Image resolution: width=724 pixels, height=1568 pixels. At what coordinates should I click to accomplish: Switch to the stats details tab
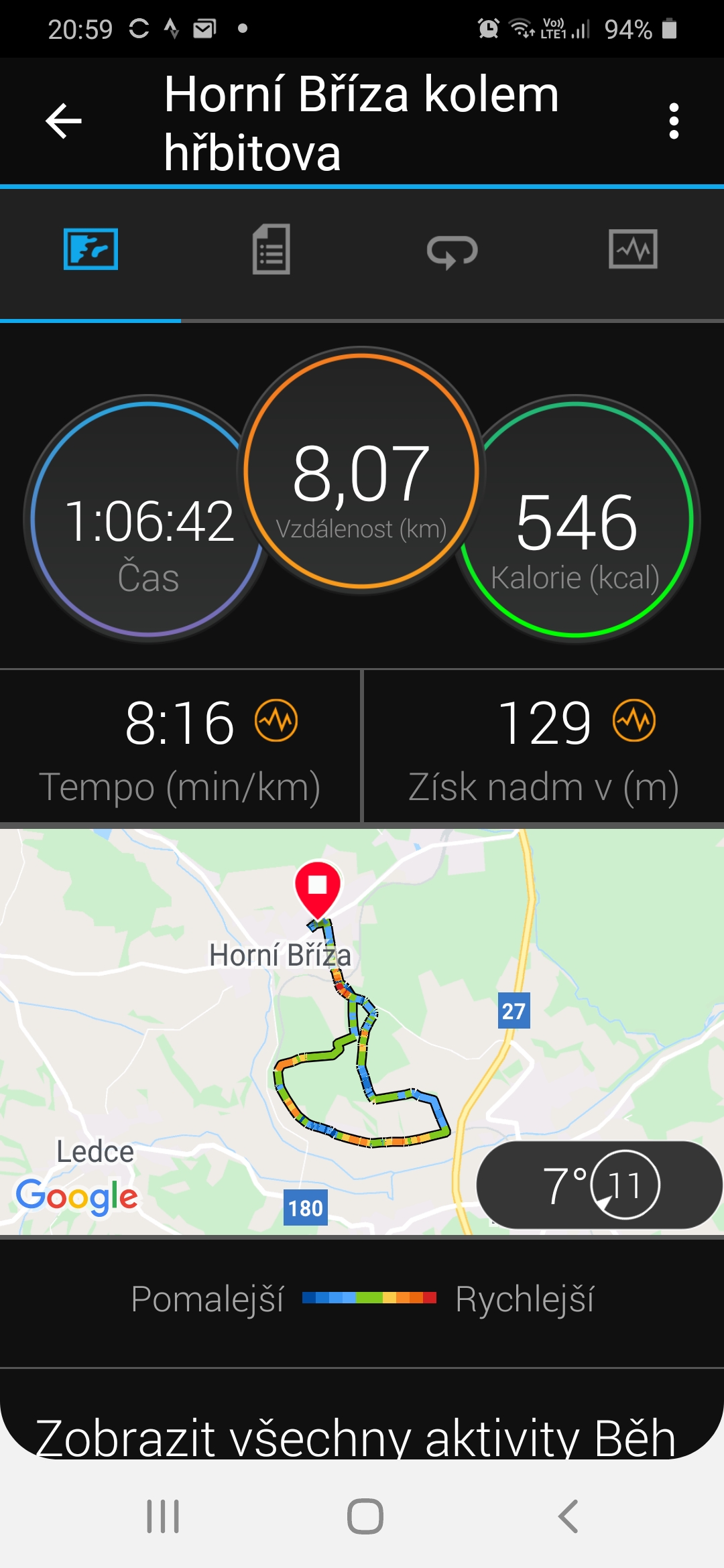pyautogui.click(x=271, y=249)
